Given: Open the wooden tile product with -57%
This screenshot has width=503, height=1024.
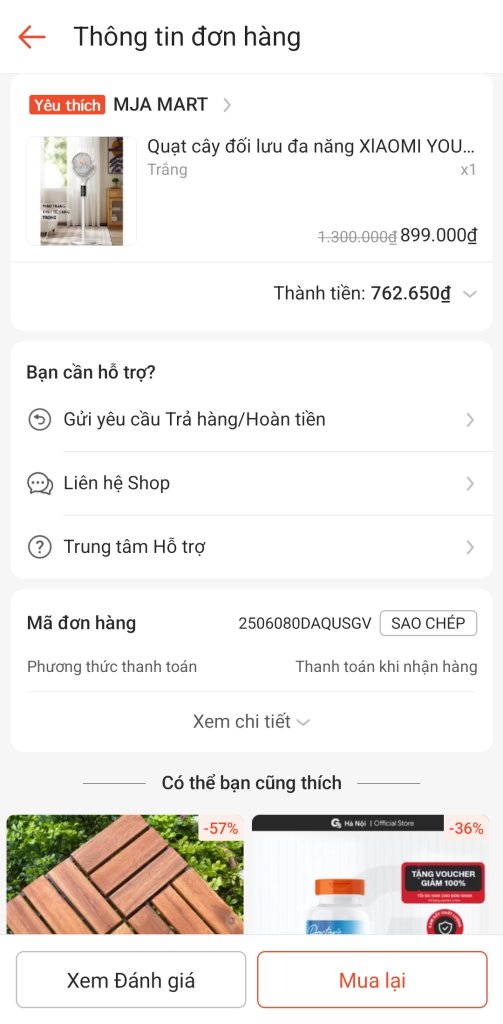Looking at the screenshot, I should tap(125, 874).
